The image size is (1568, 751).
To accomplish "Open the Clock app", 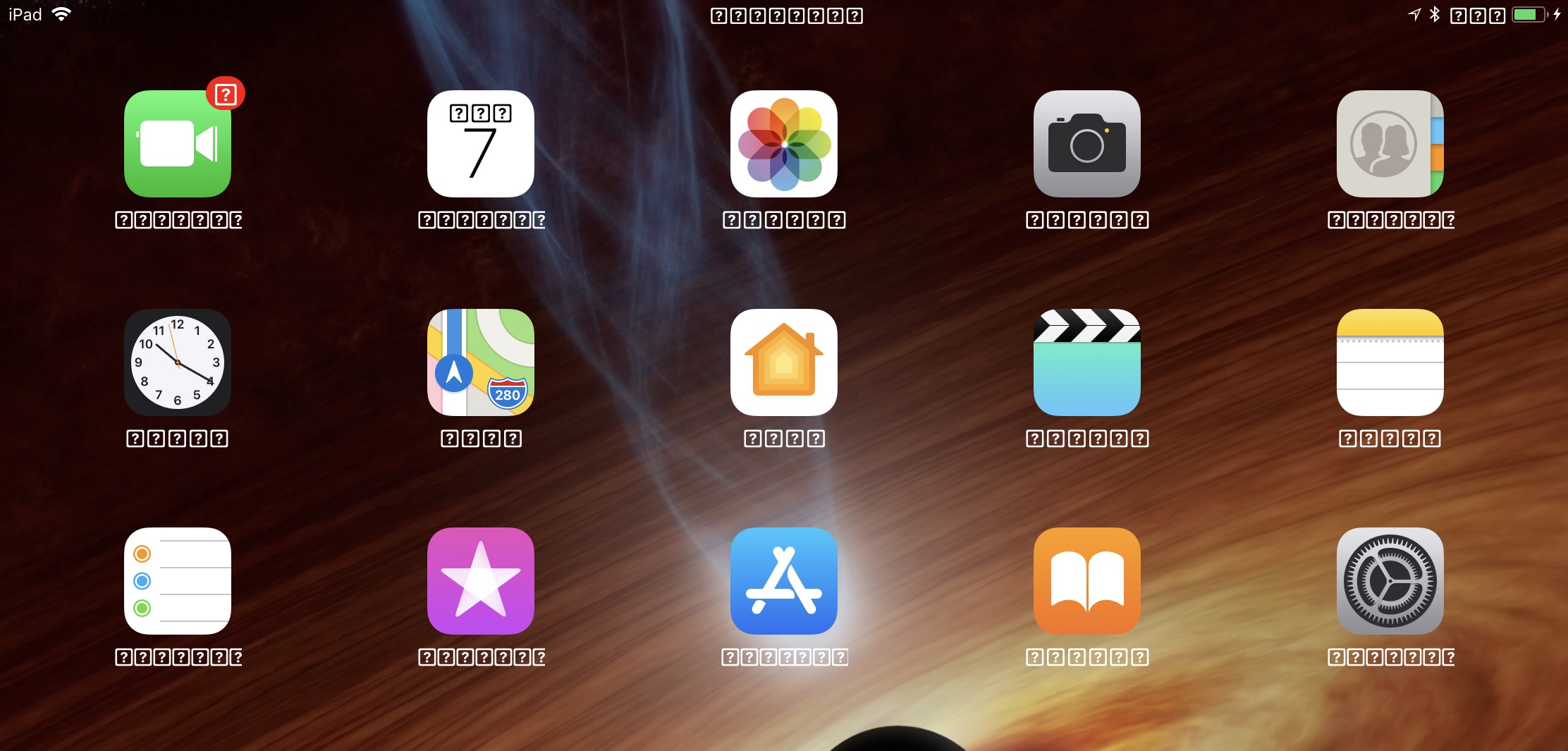I will click(178, 362).
